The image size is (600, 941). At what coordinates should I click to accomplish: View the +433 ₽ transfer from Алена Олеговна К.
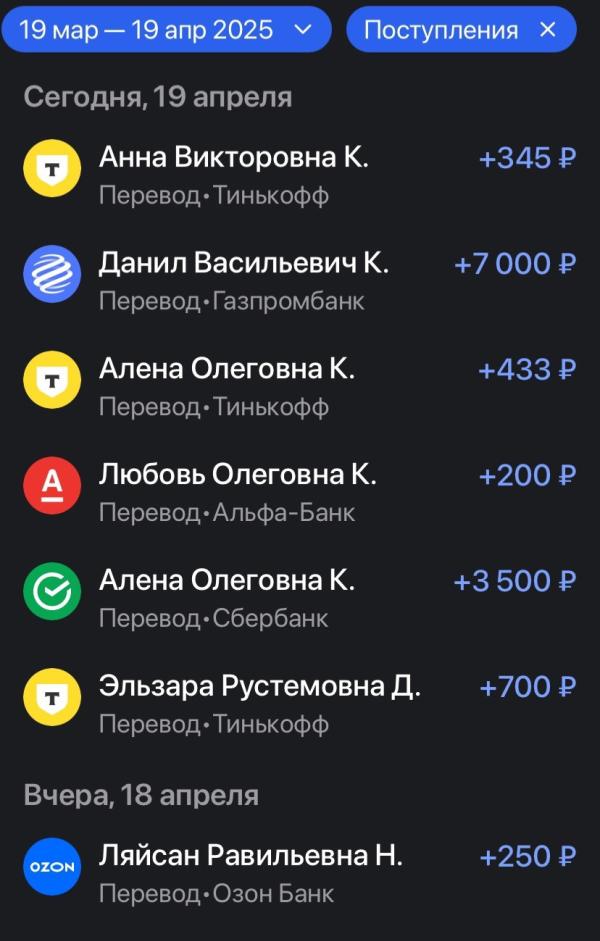(x=300, y=387)
